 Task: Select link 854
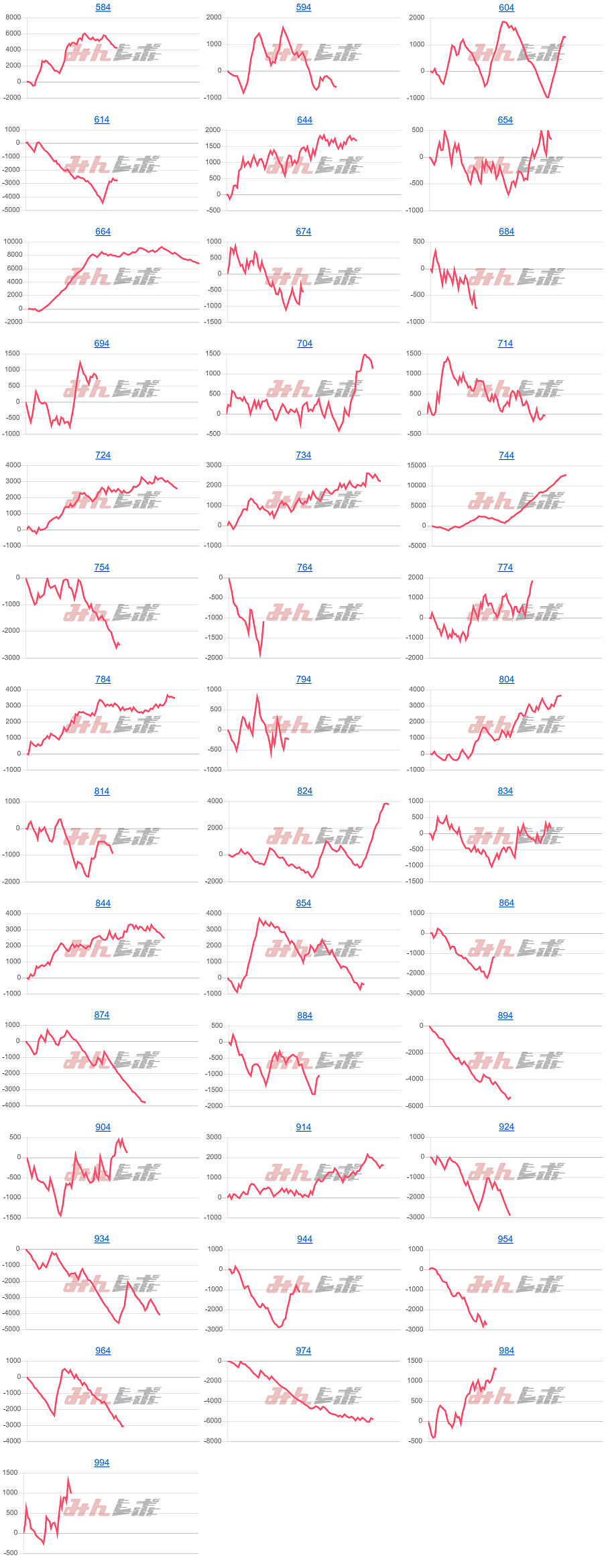[x=304, y=903]
